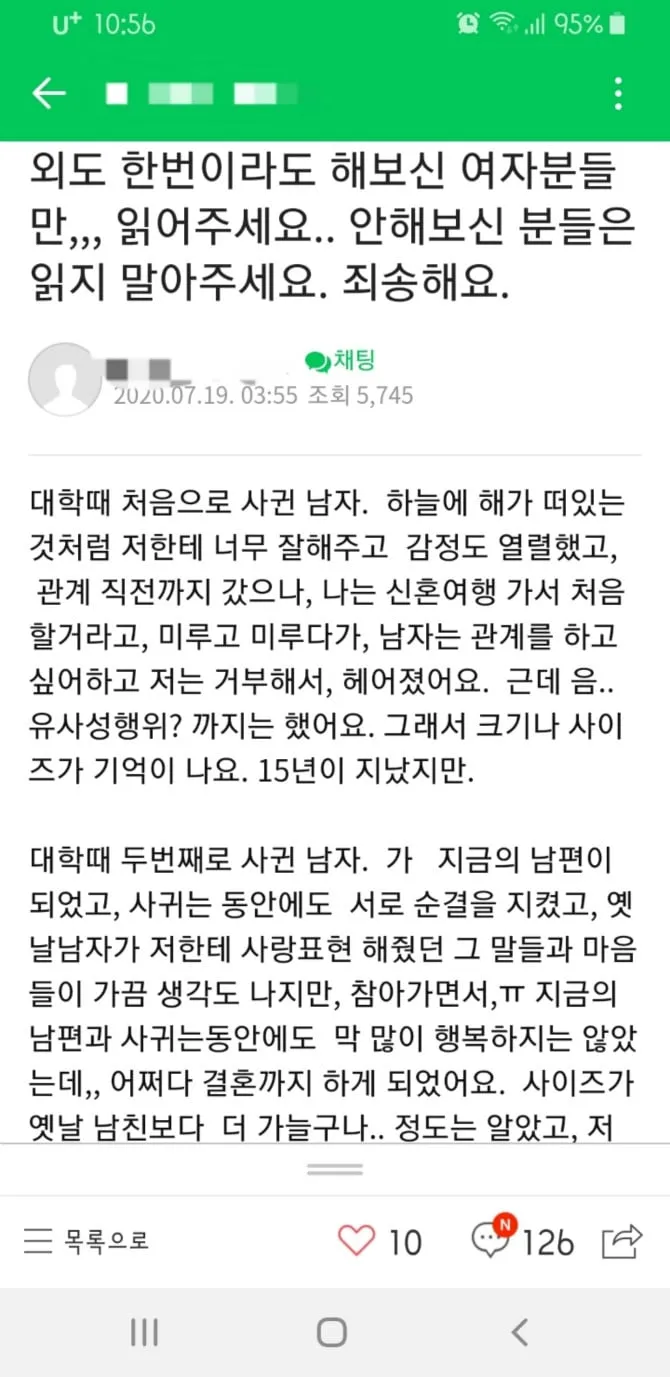The image size is (670, 1377).
Task: Open the three-dot overflow menu
Action: pyautogui.click(x=618, y=94)
